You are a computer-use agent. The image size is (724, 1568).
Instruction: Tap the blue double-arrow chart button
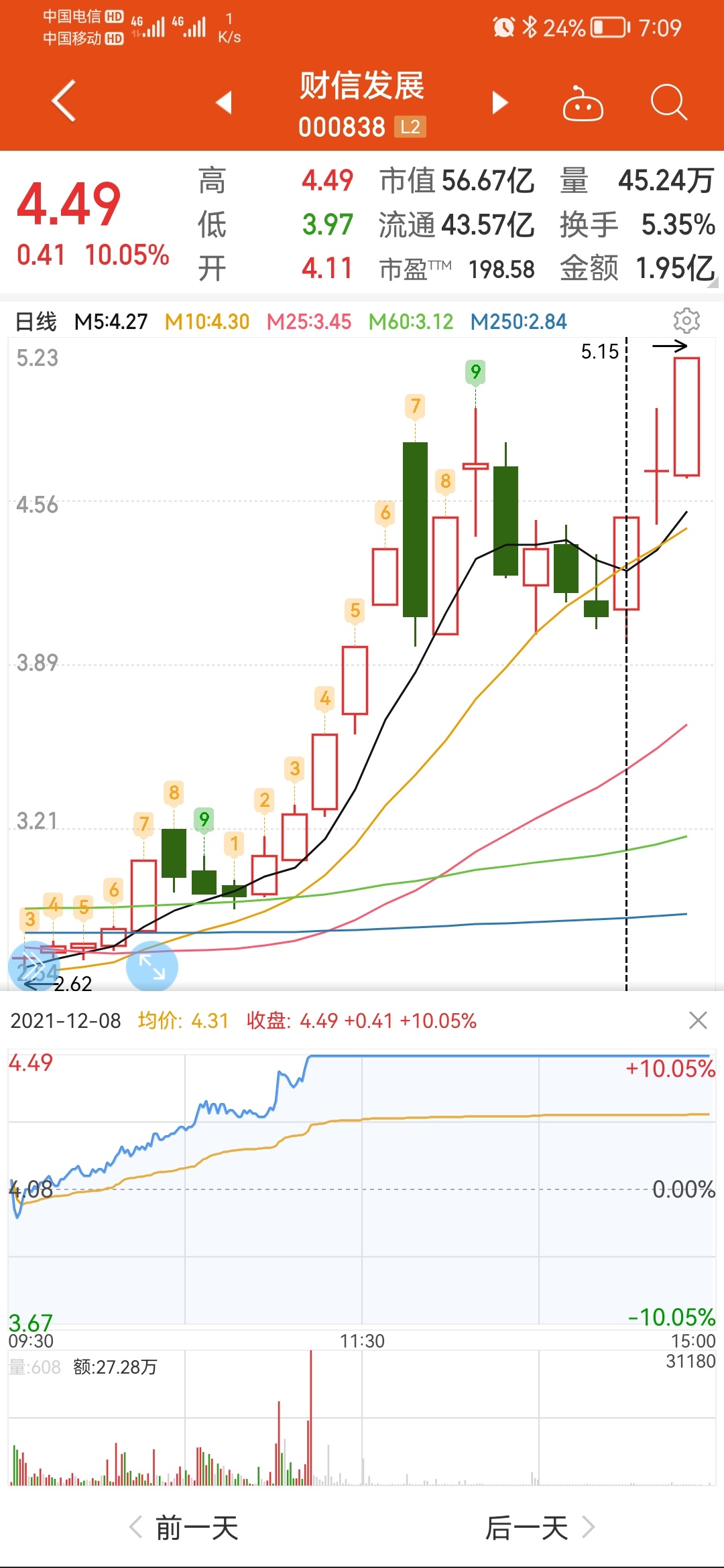[32, 966]
